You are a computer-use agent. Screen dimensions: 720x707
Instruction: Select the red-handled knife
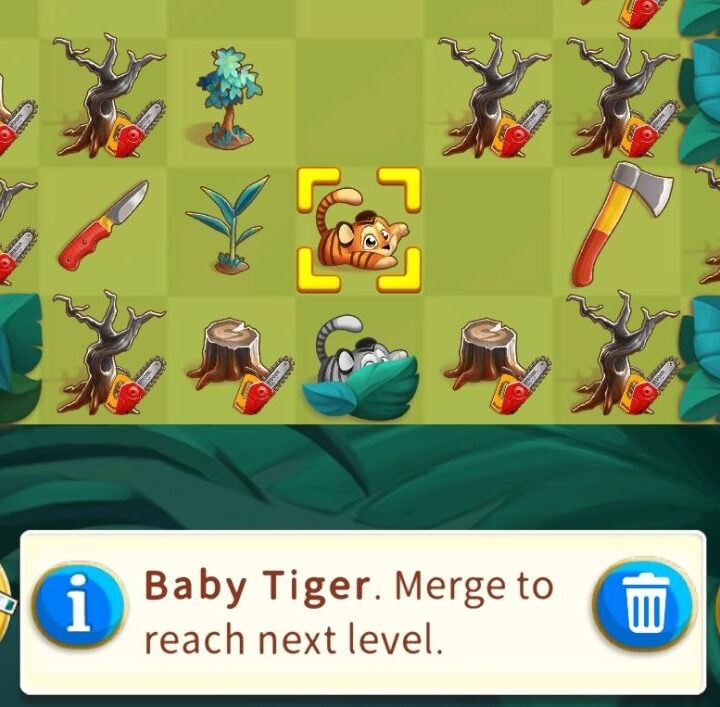coord(102,225)
